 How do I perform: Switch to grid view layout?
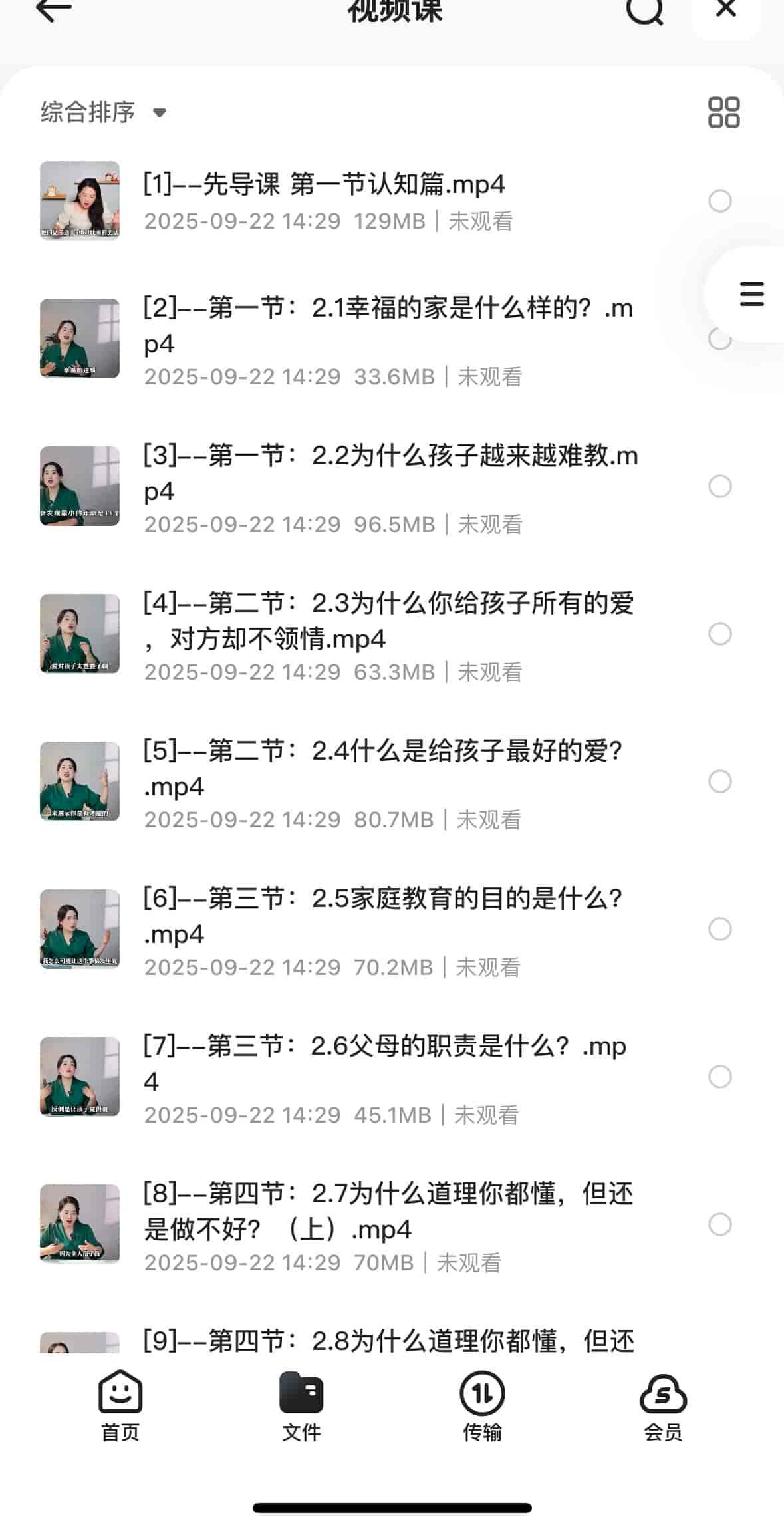pyautogui.click(x=723, y=112)
